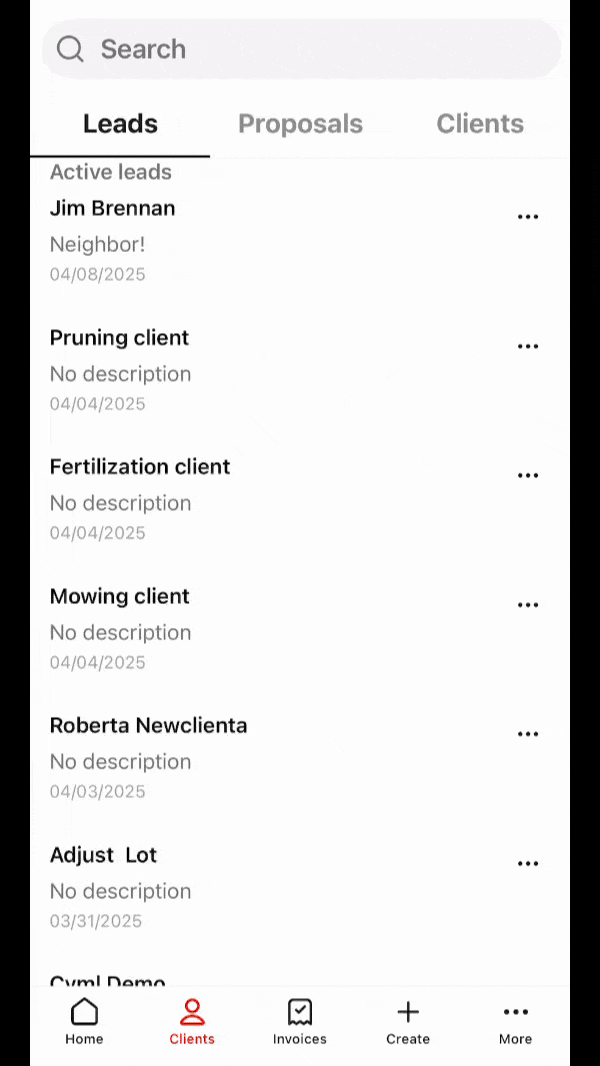Open options menu for Pruning client
This screenshot has height=1066, width=600.
(x=528, y=347)
